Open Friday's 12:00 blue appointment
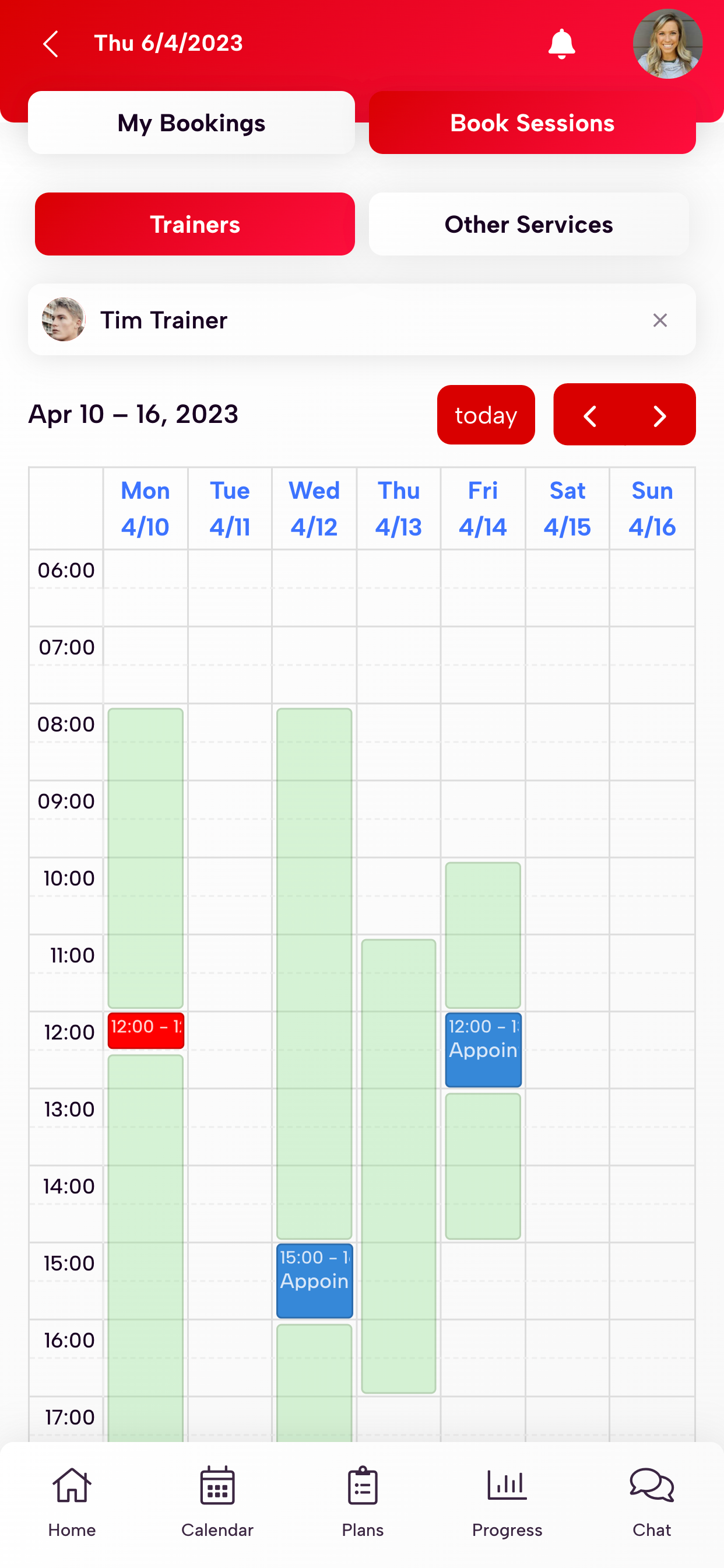724x1568 pixels. [x=483, y=1049]
